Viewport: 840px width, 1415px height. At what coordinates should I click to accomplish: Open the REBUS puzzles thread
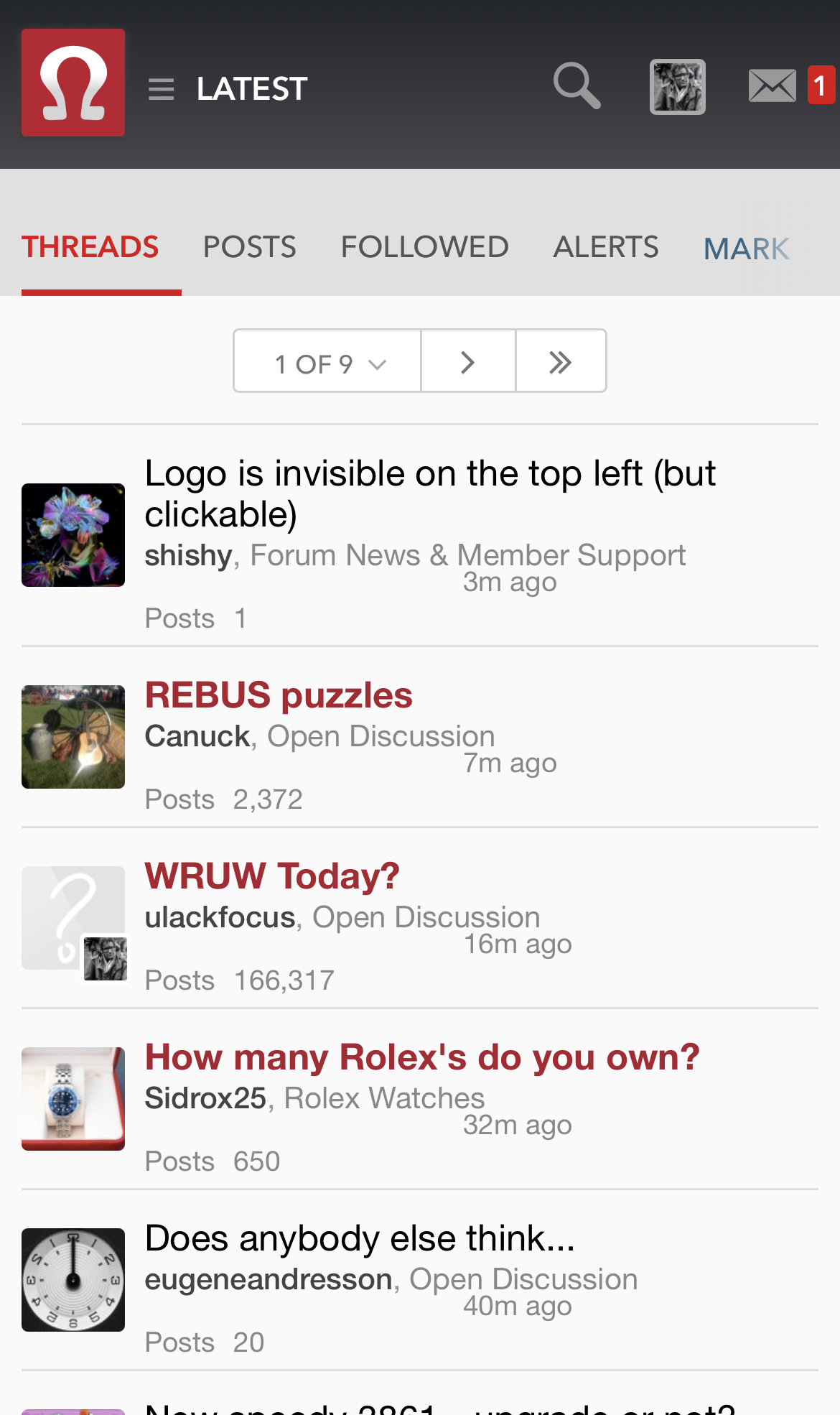point(279,695)
